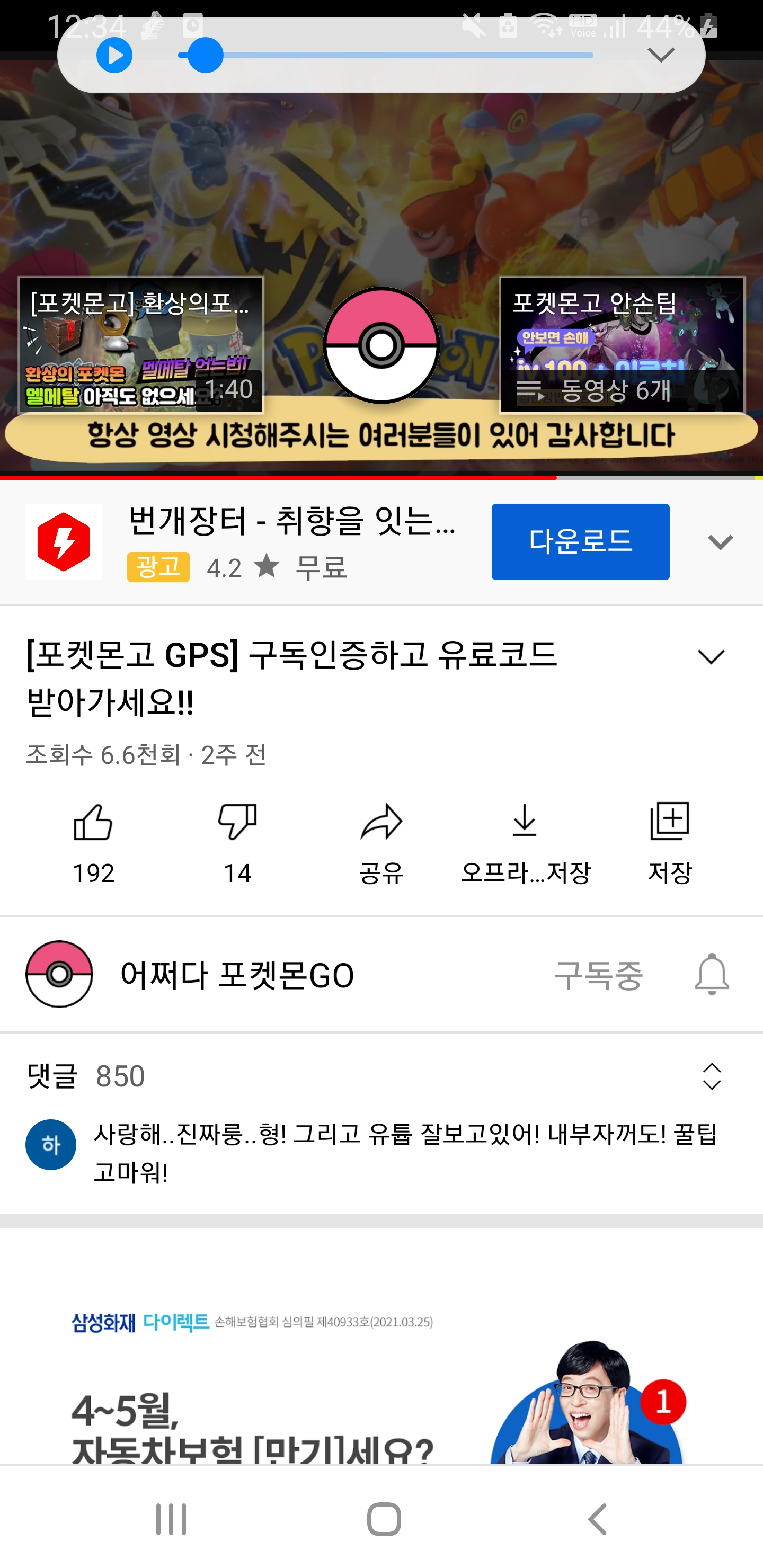Open the 삼성화재 다이렉트 insurance ad

click(381, 1382)
